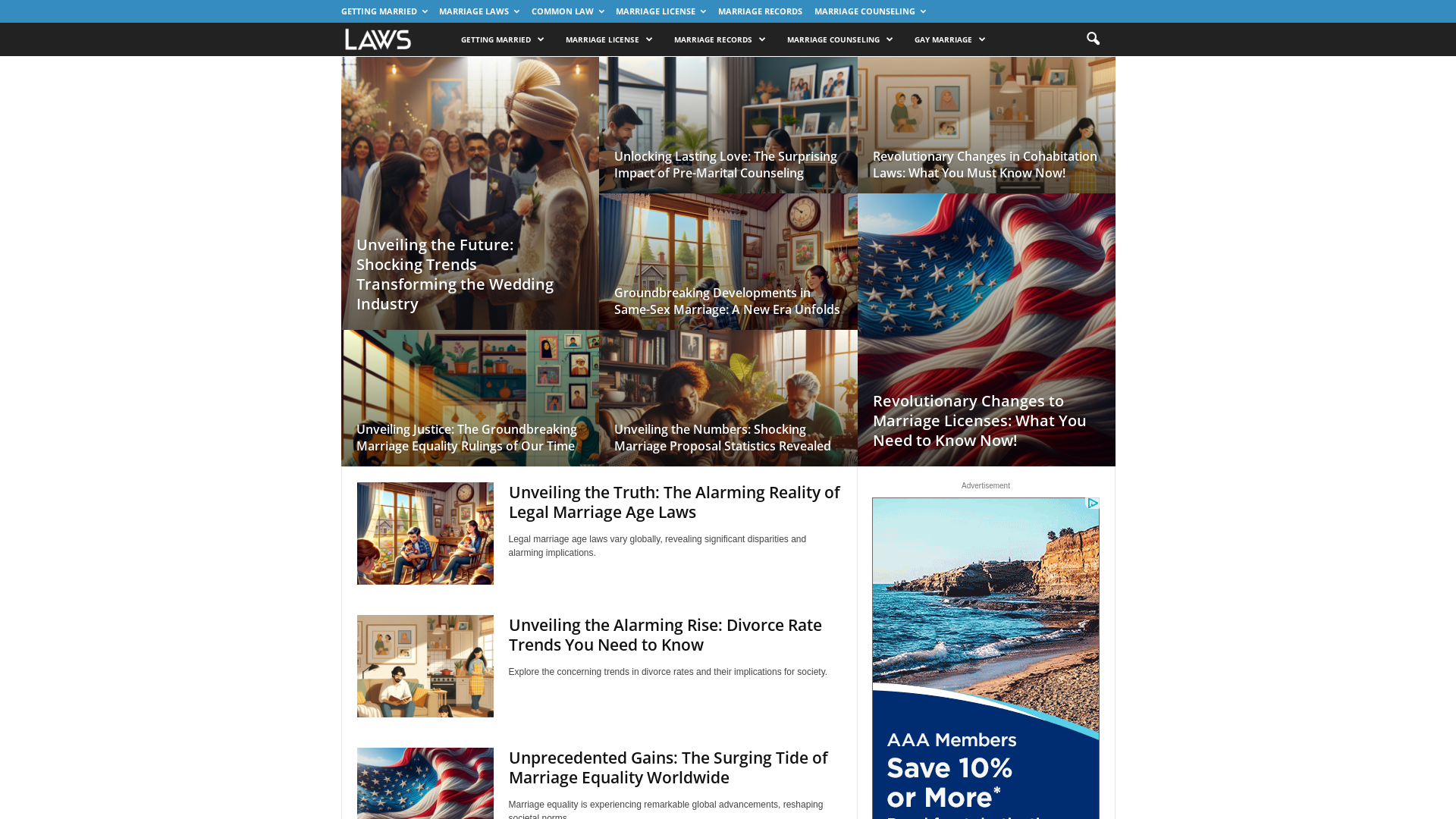Open Marriage Records in the top bar
Image resolution: width=1456 pixels, height=819 pixels.
760,11
